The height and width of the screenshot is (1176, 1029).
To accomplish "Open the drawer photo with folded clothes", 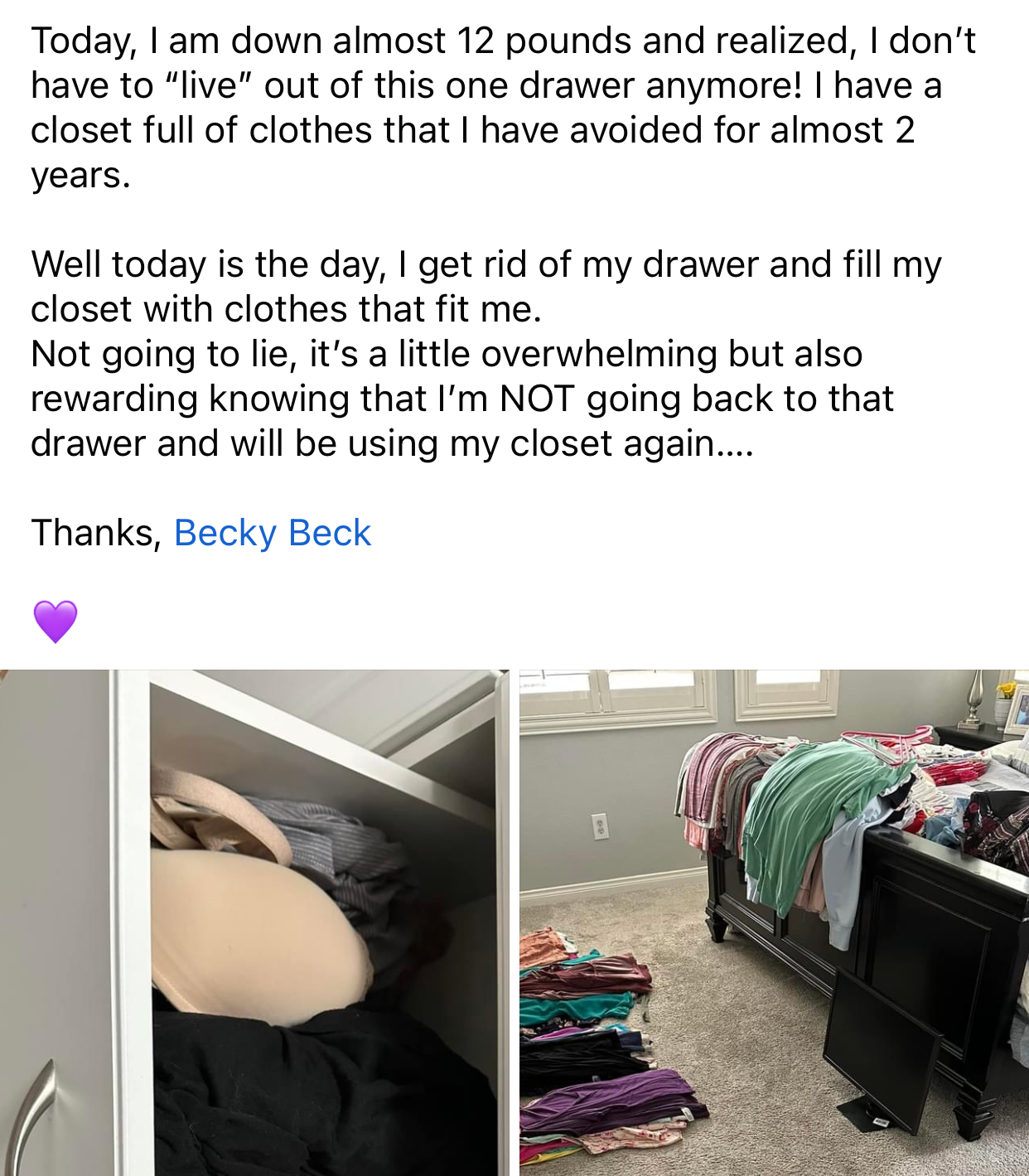I will (x=254, y=922).
